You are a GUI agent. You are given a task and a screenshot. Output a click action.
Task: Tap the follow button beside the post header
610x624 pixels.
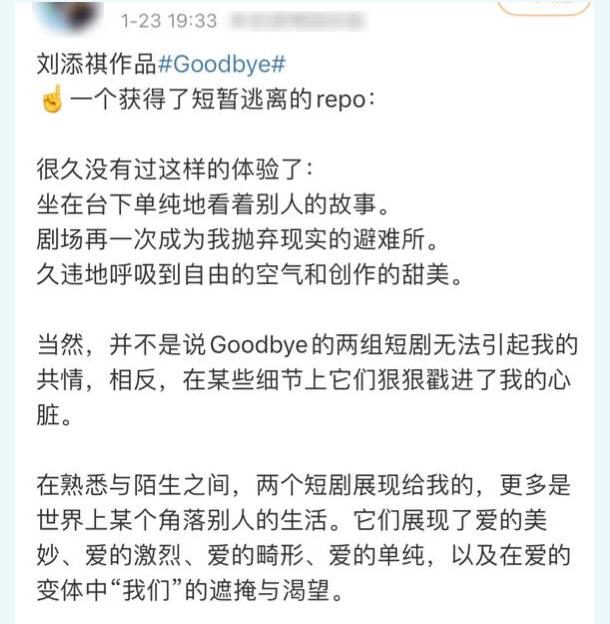[541, 8]
